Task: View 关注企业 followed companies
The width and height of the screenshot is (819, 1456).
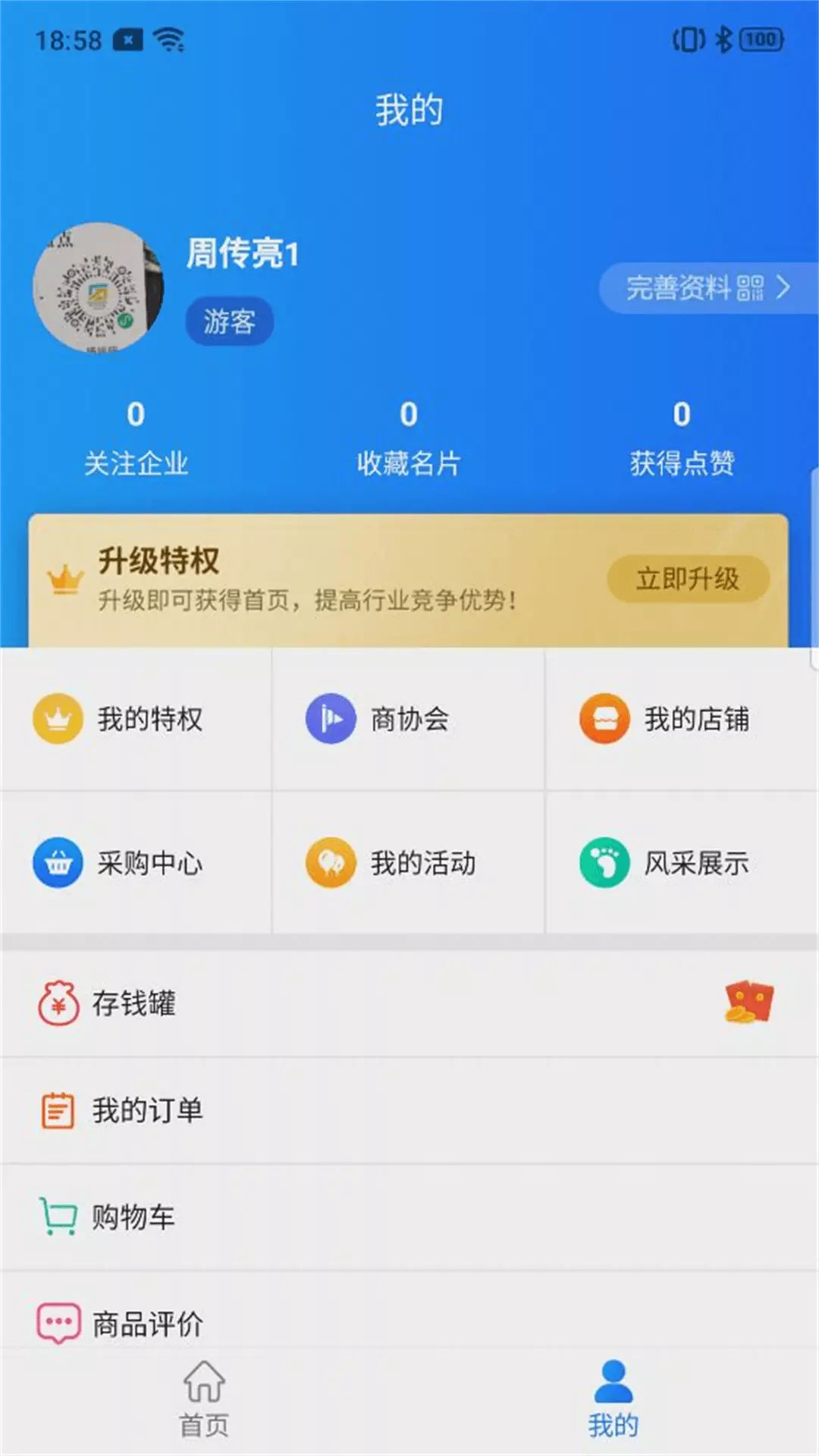Action: tap(136, 440)
